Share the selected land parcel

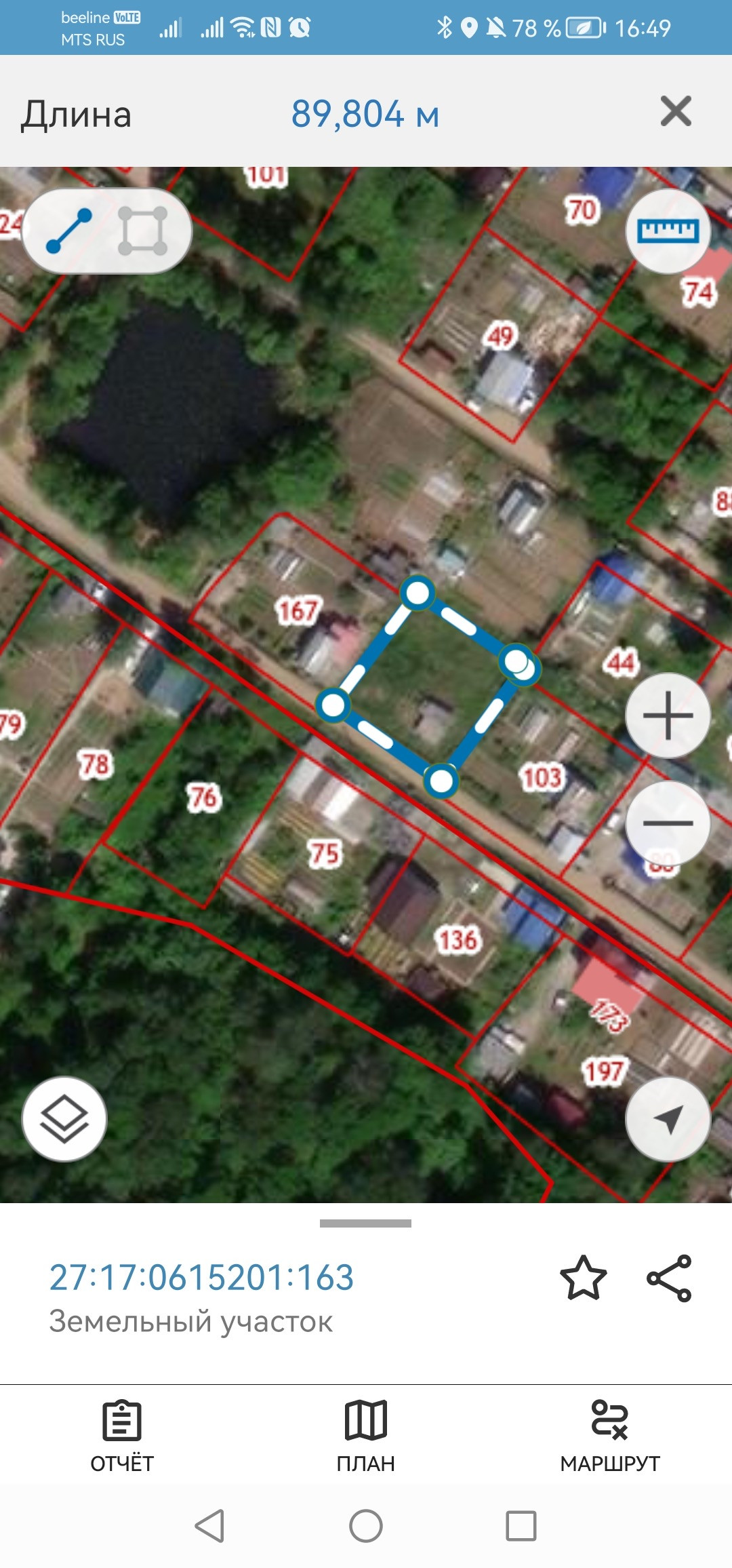pos(669,1278)
